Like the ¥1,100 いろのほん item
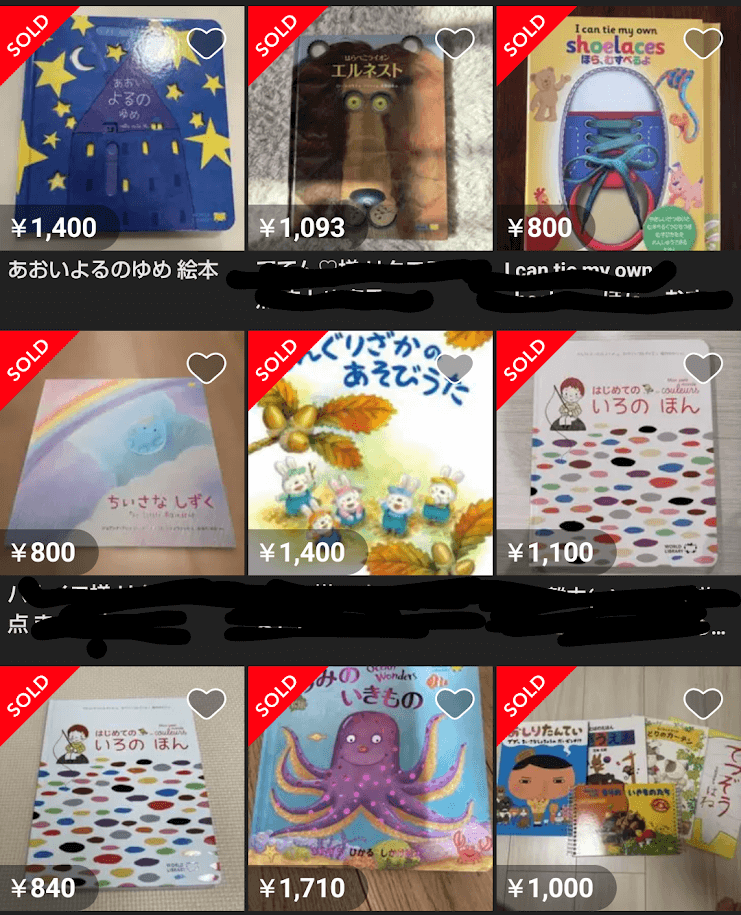The height and width of the screenshot is (915, 741). pos(703,368)
